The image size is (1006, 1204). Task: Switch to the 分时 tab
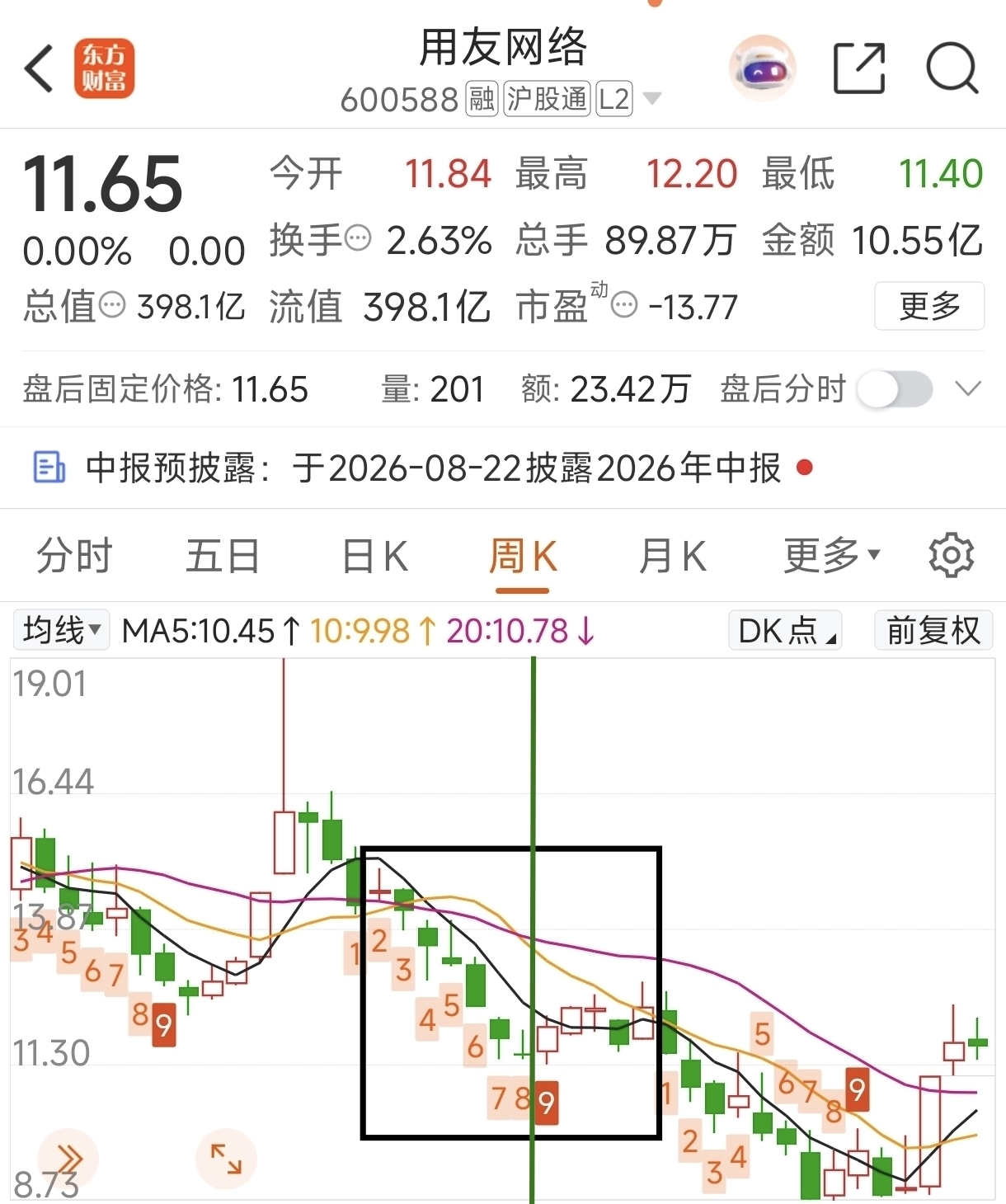[x=74, y=556]
